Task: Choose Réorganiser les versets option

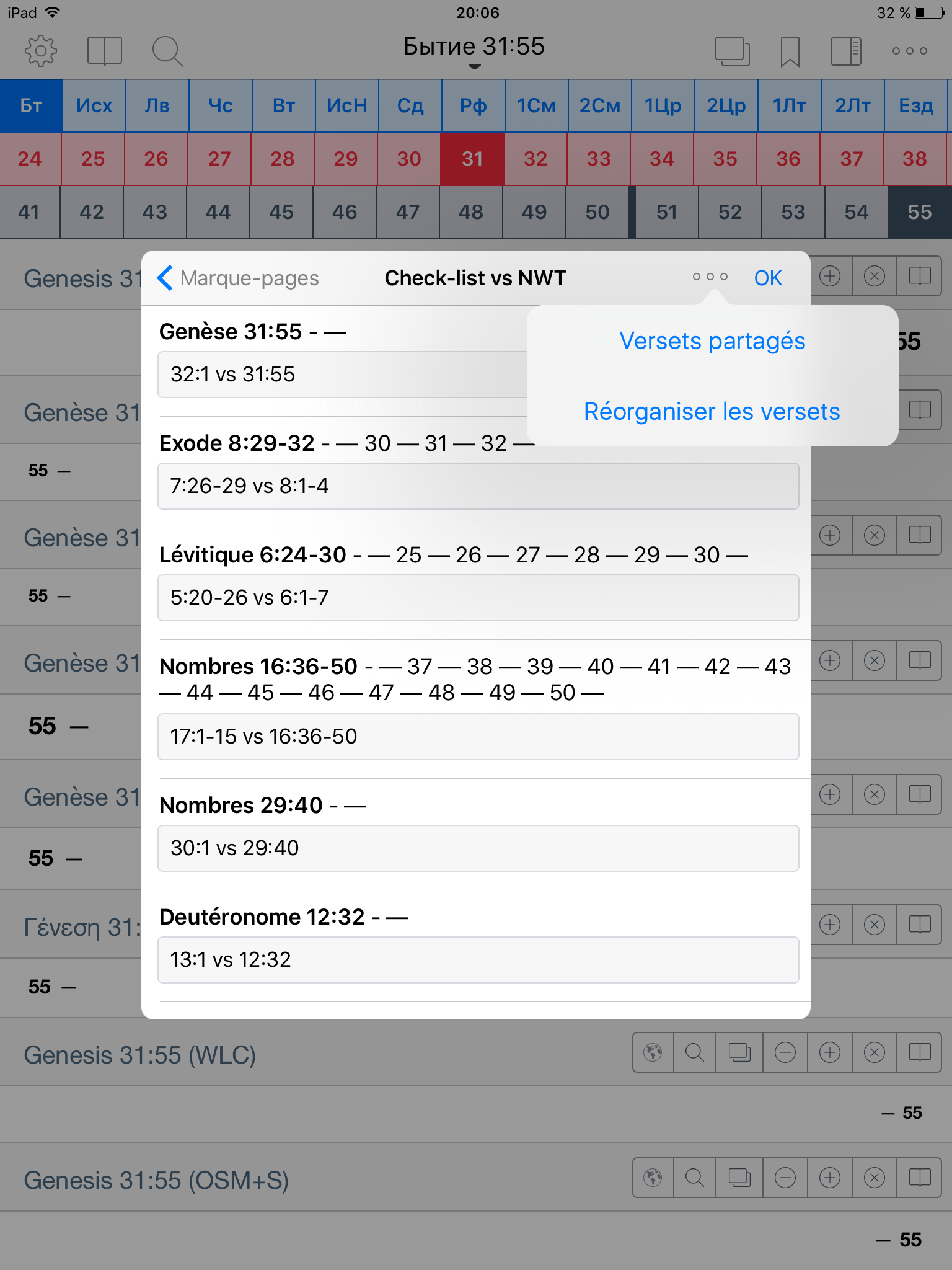Action: pos(712,412)
